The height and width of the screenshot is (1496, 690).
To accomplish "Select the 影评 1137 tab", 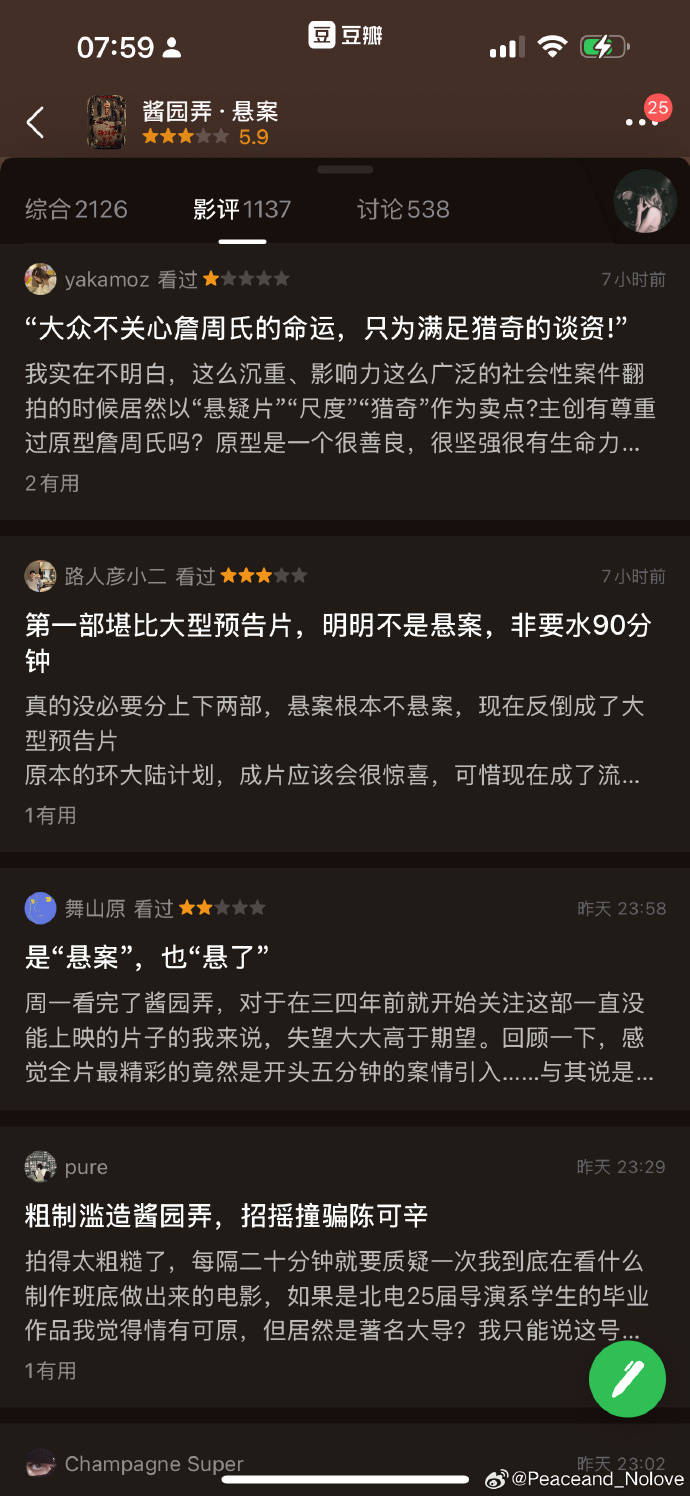I will 242,209.
